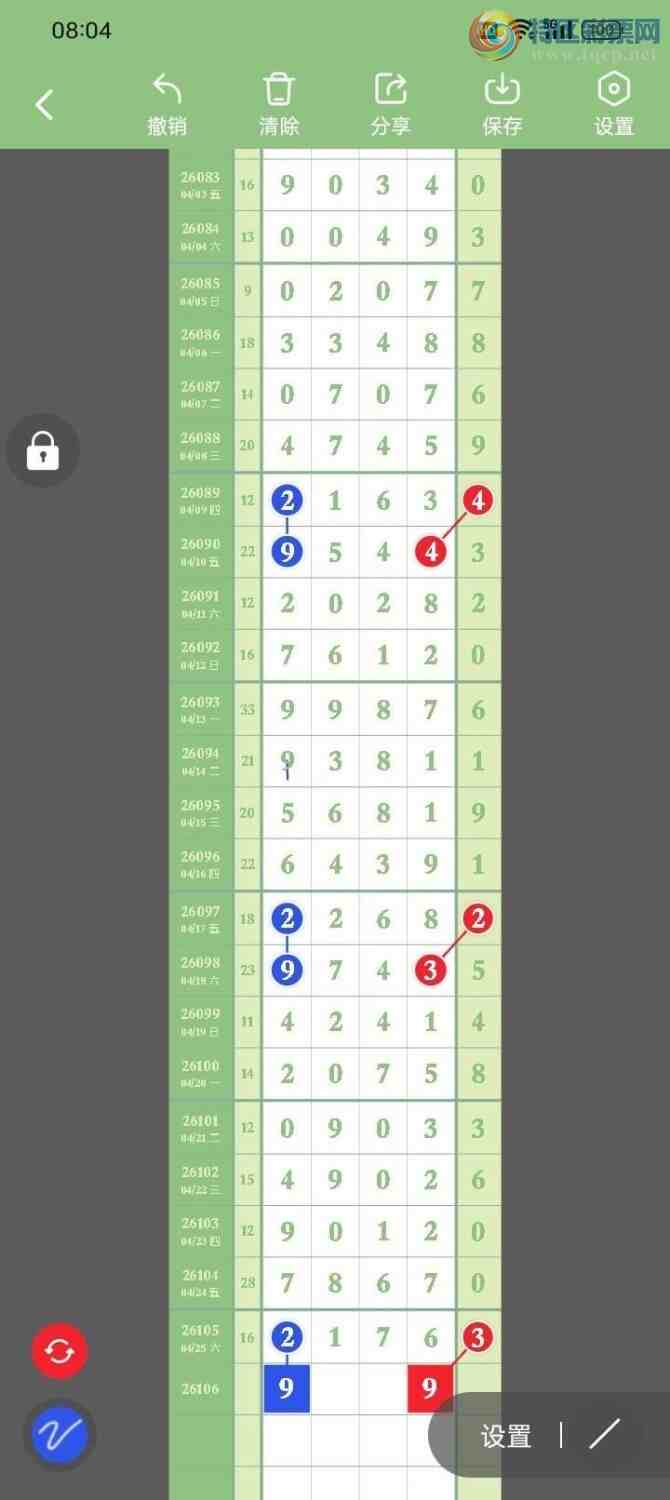The height and width of the screenshot is (1500, 670).
Task: Select the blue curve drawing tool
Action: pos(60,1436)
